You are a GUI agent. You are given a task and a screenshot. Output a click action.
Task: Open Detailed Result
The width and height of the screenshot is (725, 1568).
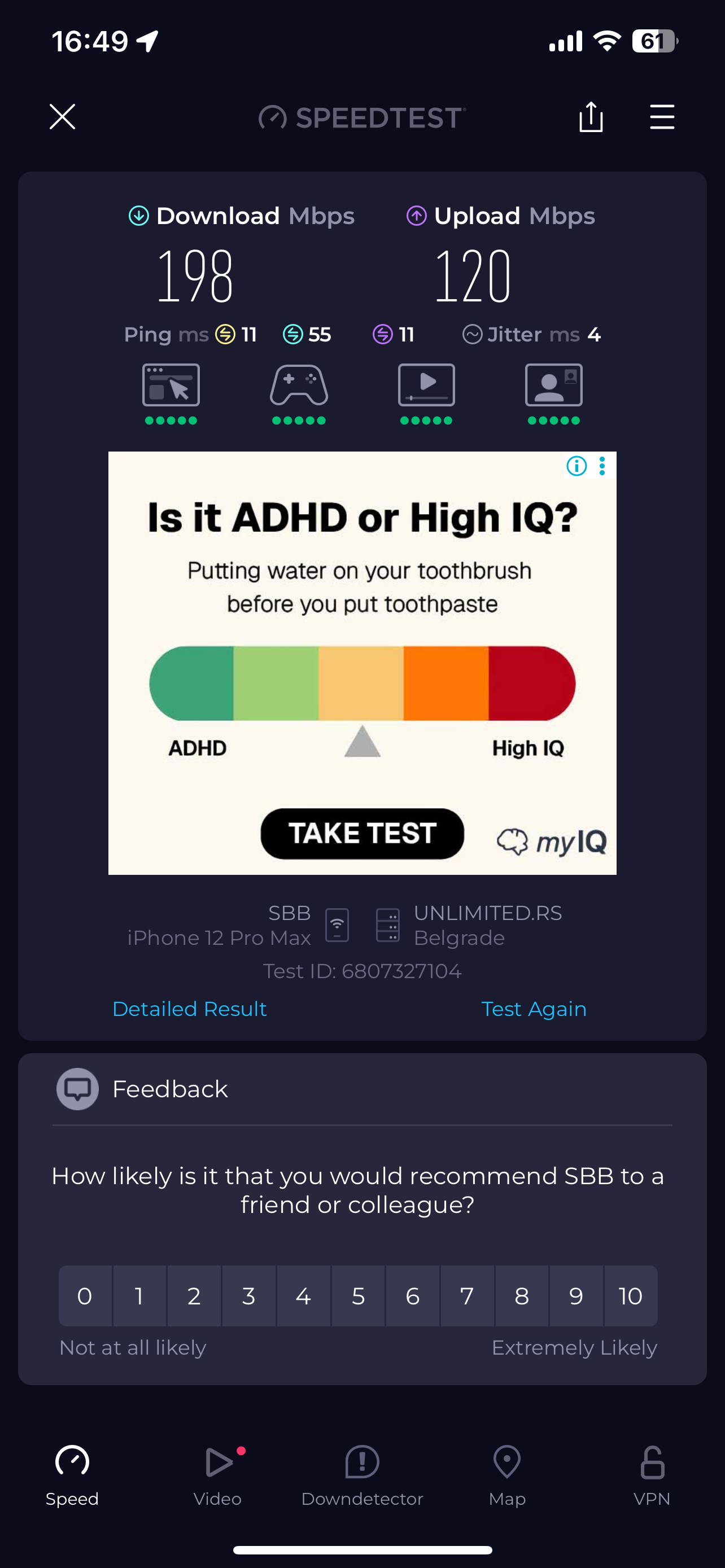point(189,1009)
